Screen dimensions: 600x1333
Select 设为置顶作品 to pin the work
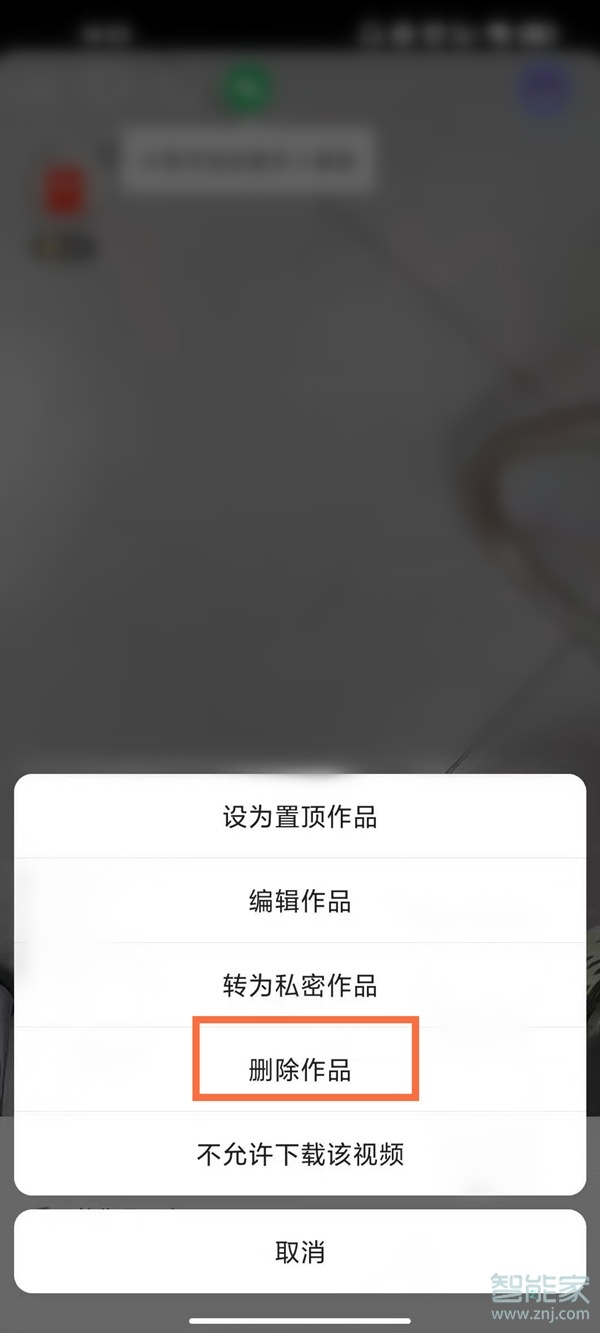click(x=300, y=817)
